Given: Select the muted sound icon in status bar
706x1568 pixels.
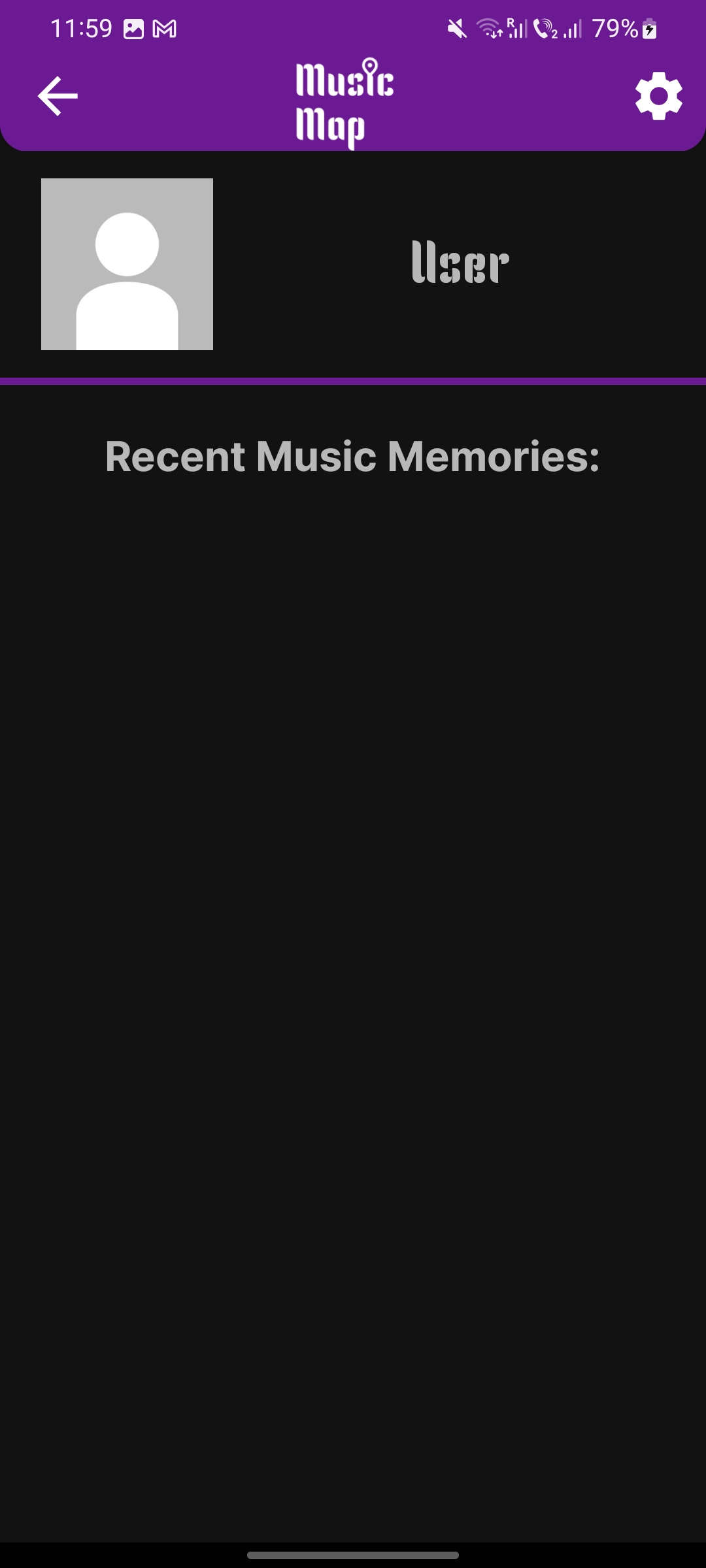Looking at the screenshot, I should pos(456,27).
